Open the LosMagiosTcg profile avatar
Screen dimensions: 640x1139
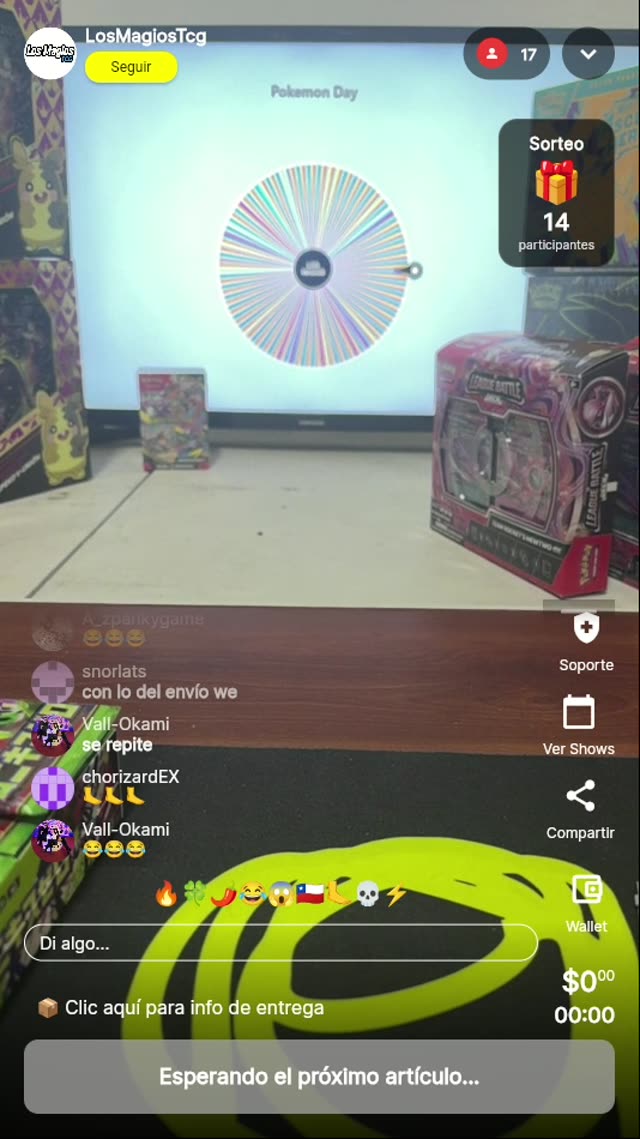point(49,53)
